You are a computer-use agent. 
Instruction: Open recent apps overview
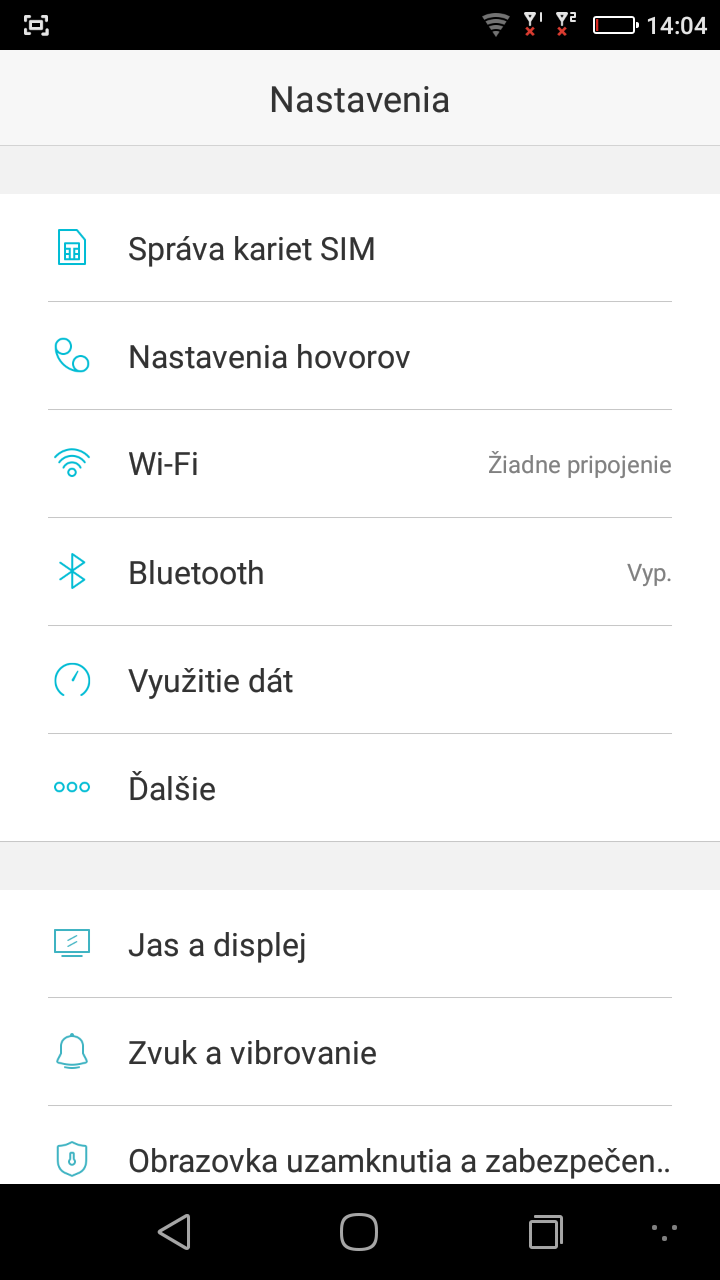(x=545, y=1232)
